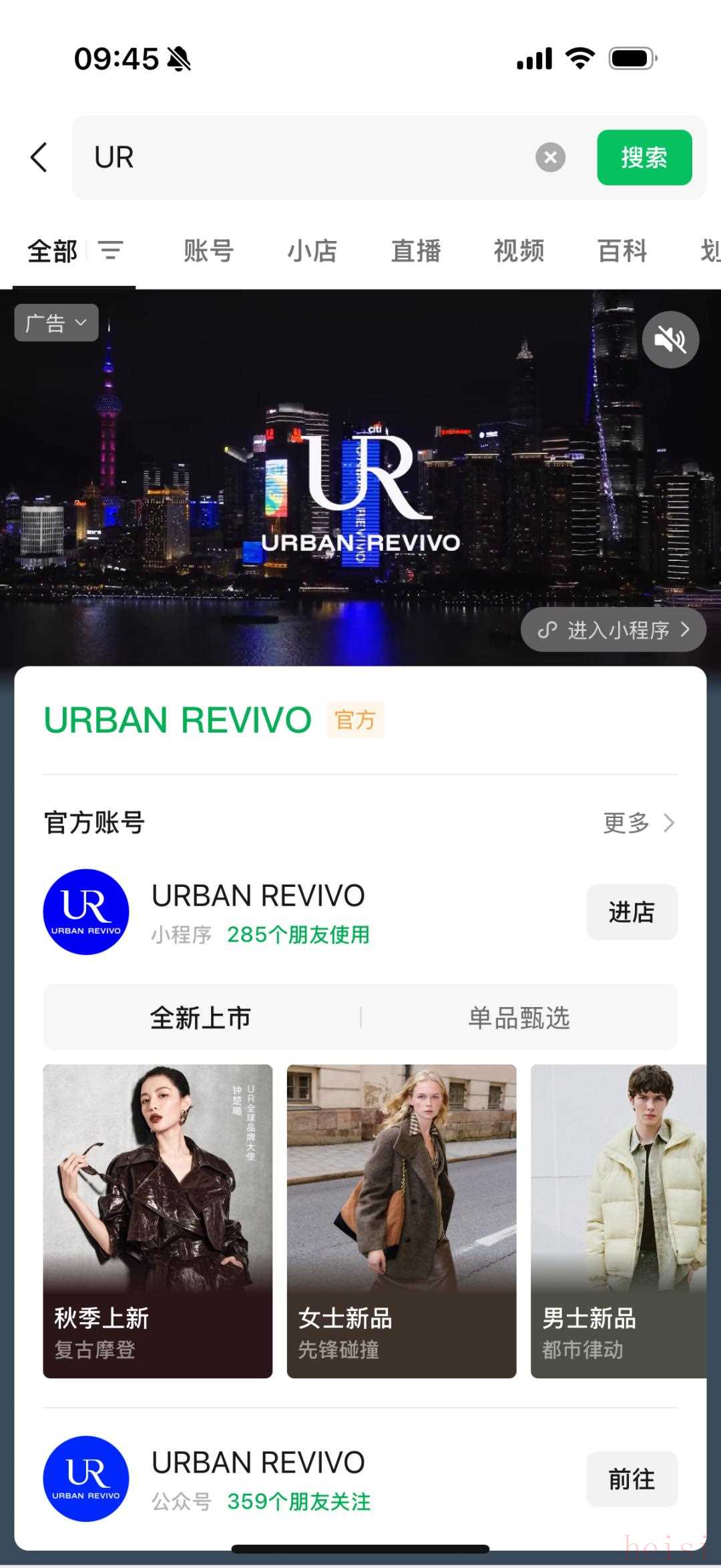Switch to the 账号 tab

coord(208,251)
